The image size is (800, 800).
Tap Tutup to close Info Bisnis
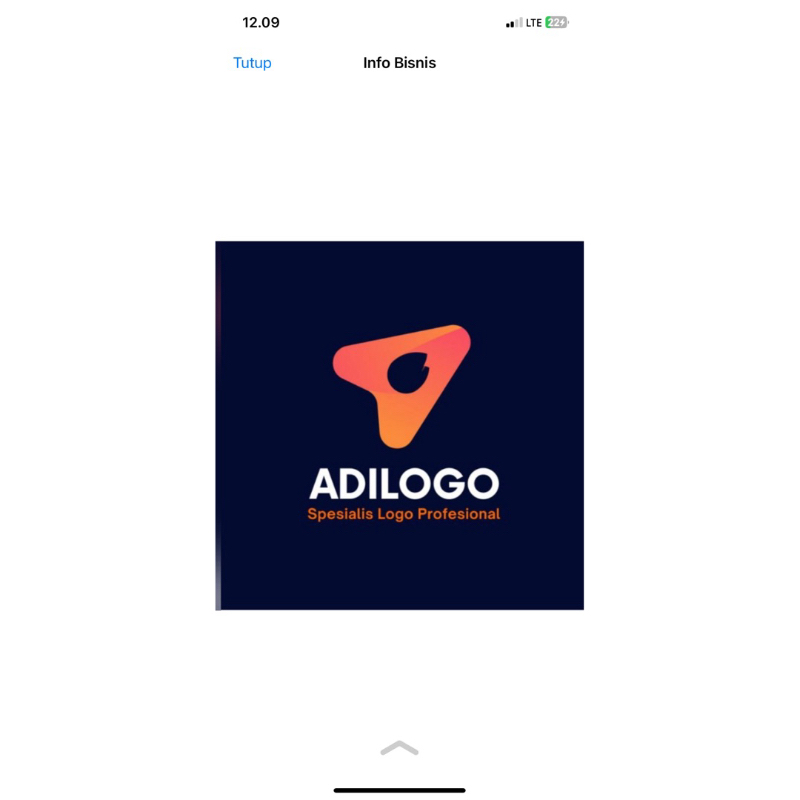pos(252,63)
